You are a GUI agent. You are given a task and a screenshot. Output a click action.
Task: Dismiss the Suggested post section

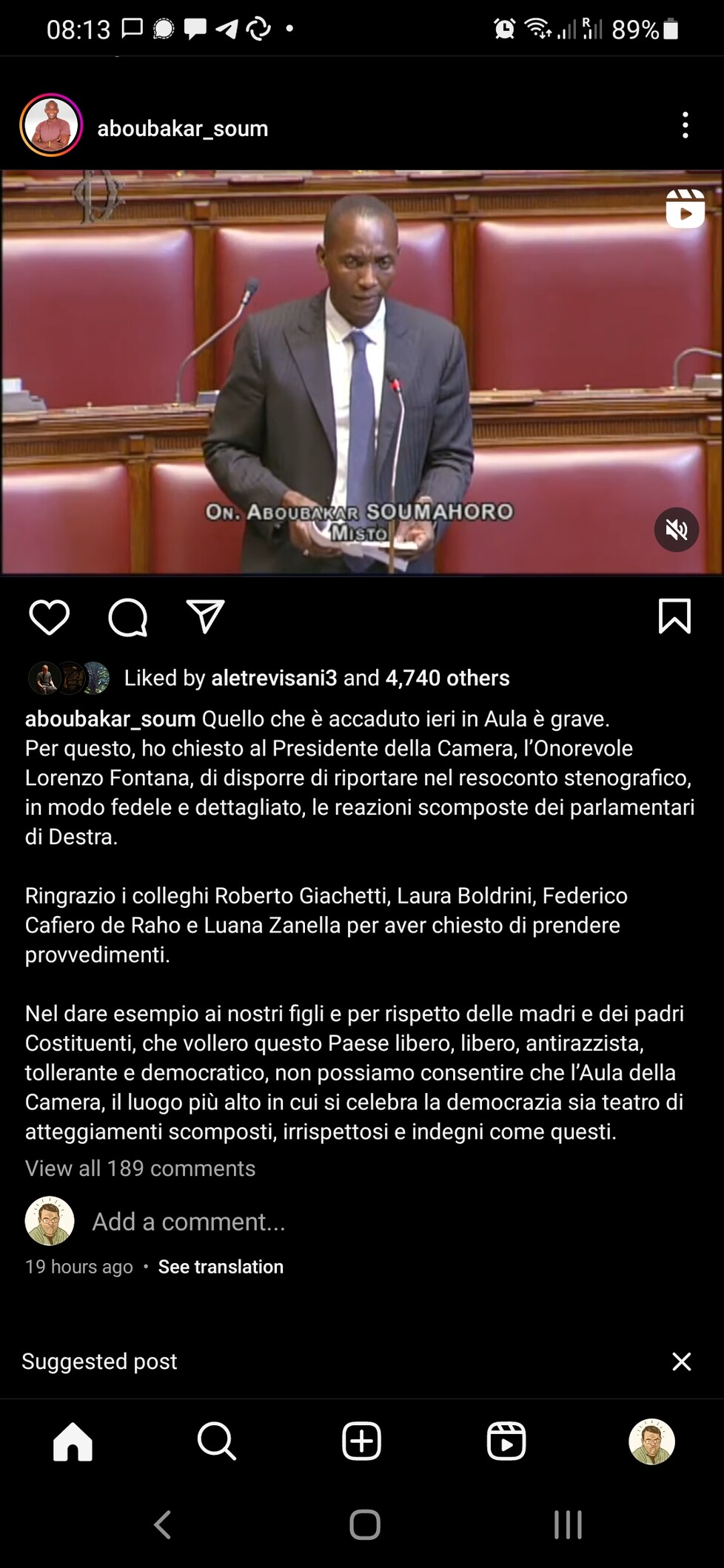682,1362
